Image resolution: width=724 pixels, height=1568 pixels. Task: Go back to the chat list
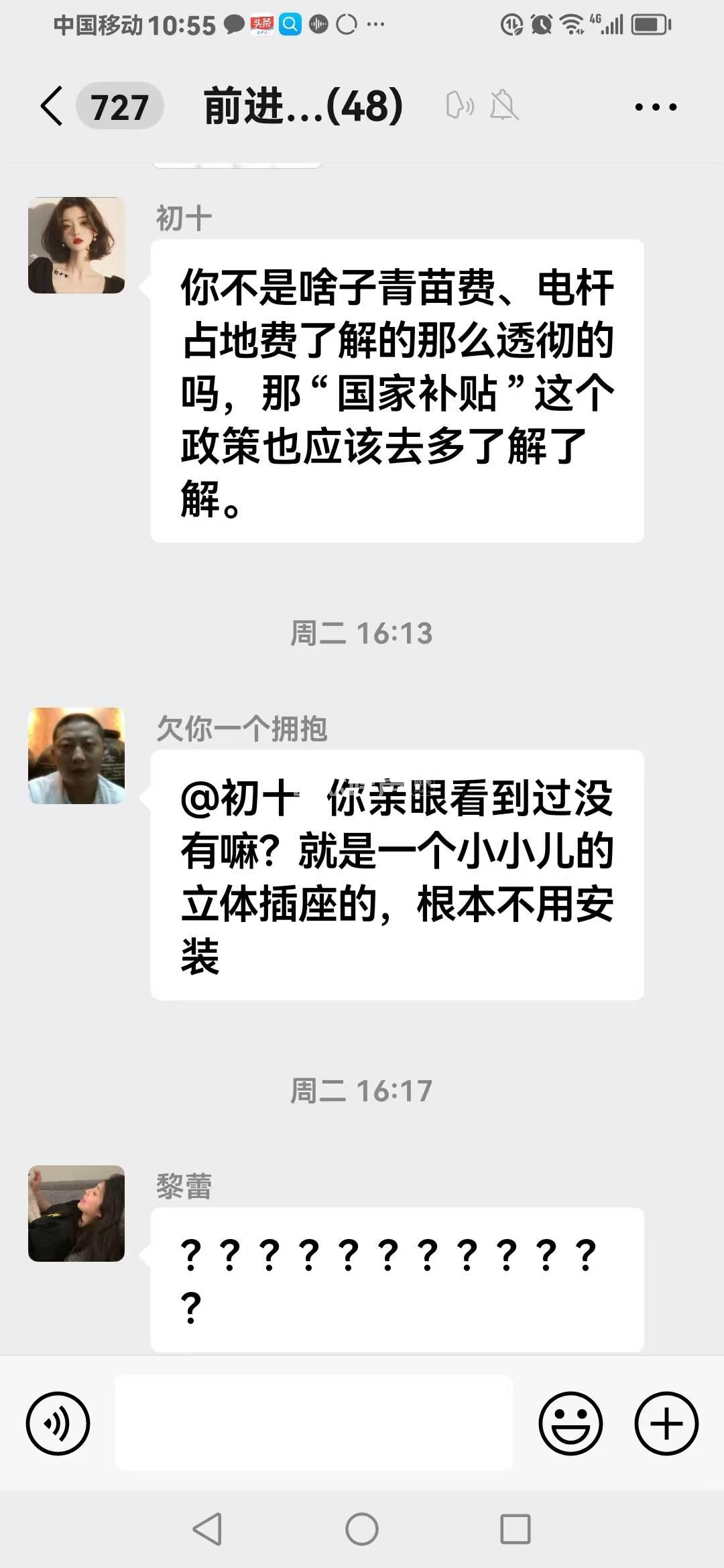(52, 106)
